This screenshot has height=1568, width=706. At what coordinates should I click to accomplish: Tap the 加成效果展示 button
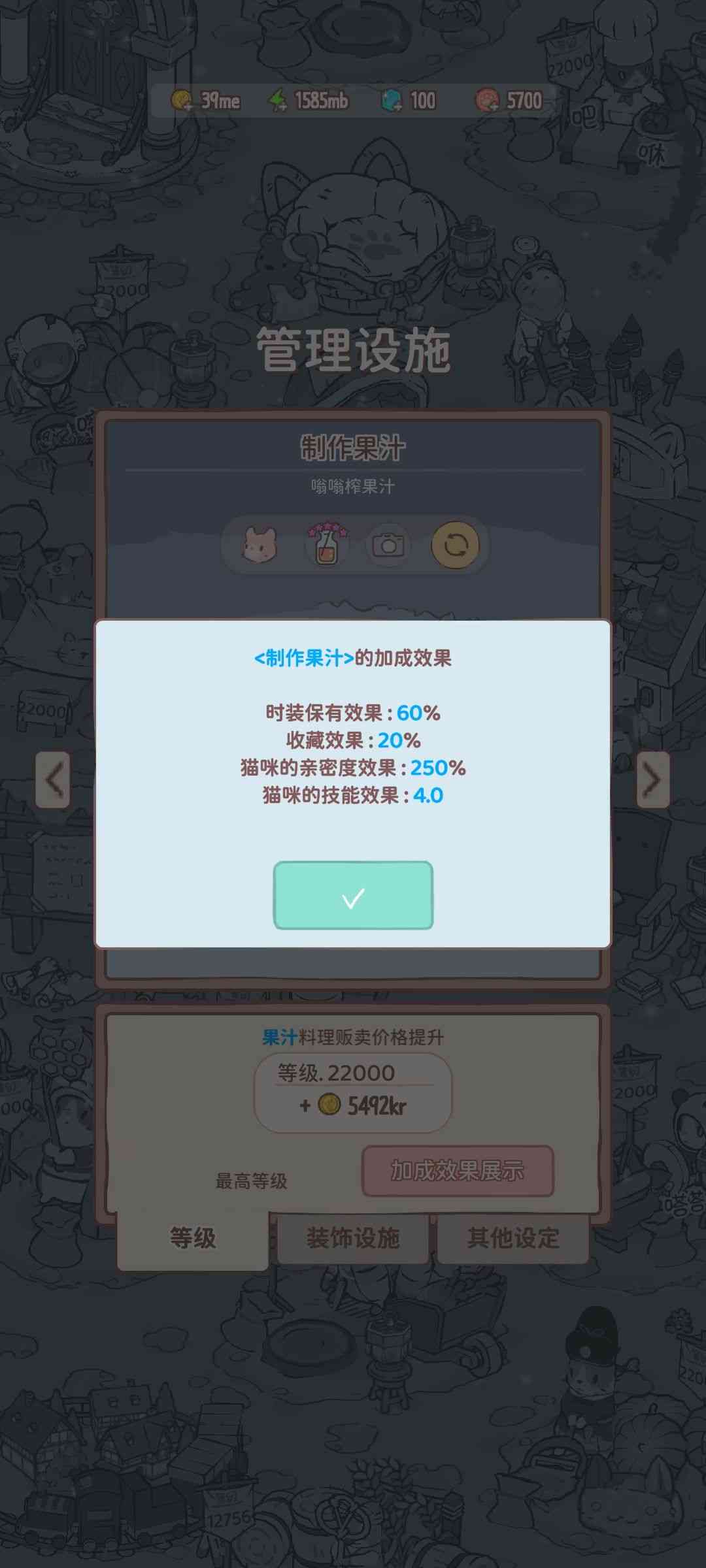[x=458, y=1171]
